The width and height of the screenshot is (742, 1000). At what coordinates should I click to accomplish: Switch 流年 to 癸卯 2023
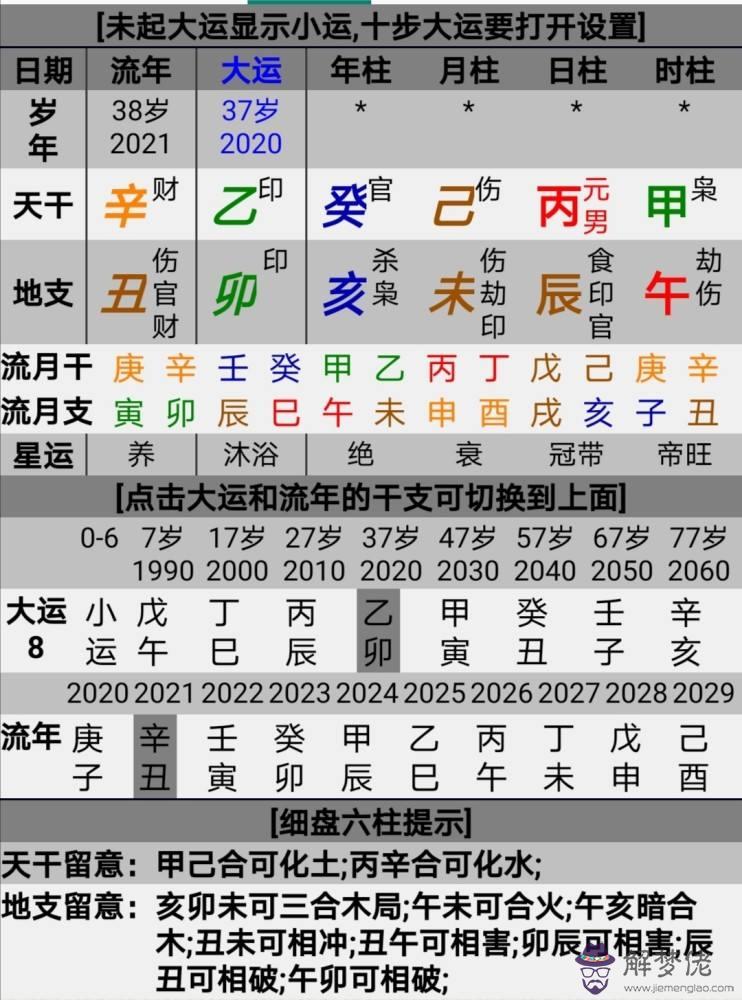tap(290, 757)
